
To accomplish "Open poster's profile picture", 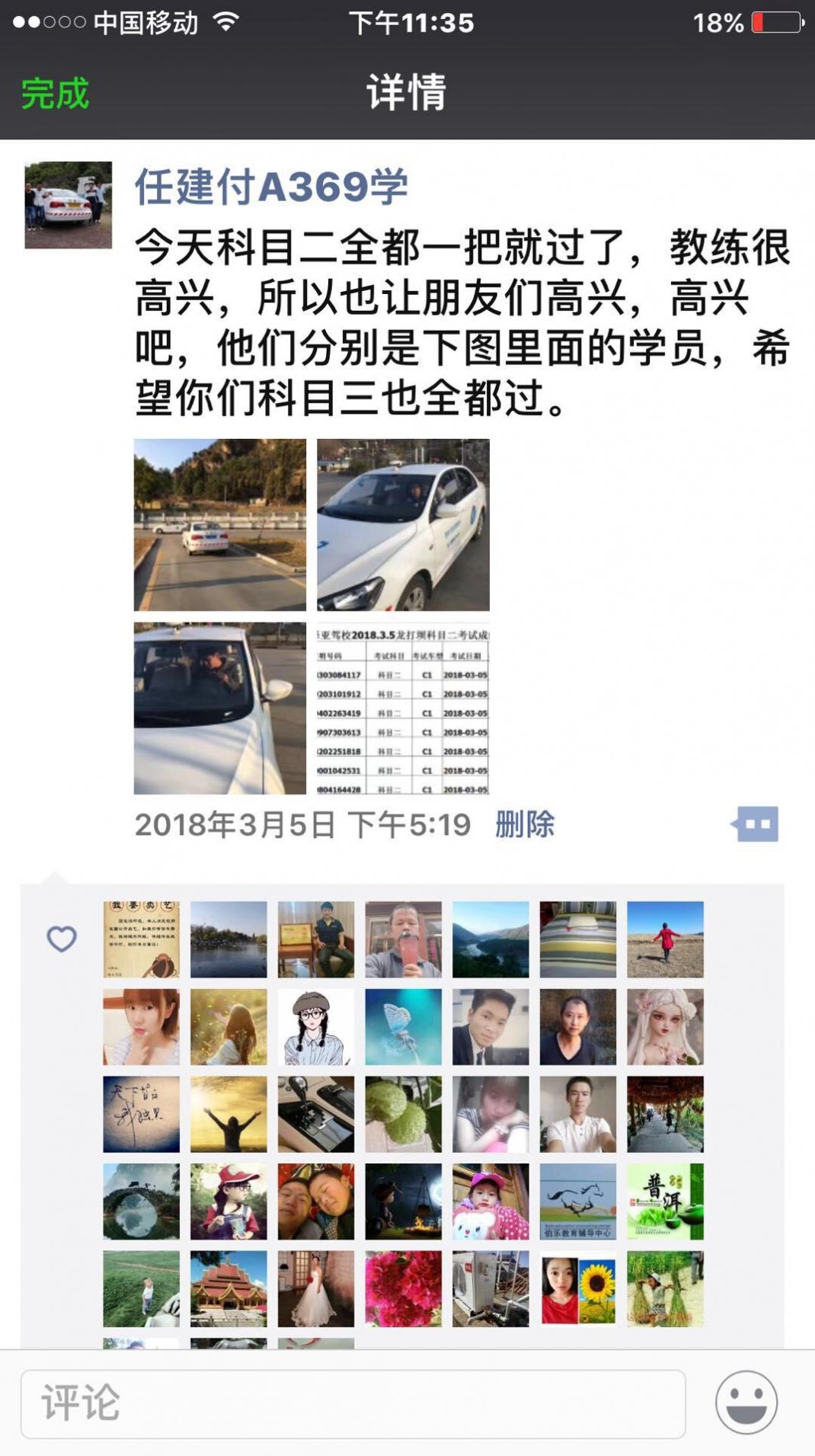I will [68, 205].
